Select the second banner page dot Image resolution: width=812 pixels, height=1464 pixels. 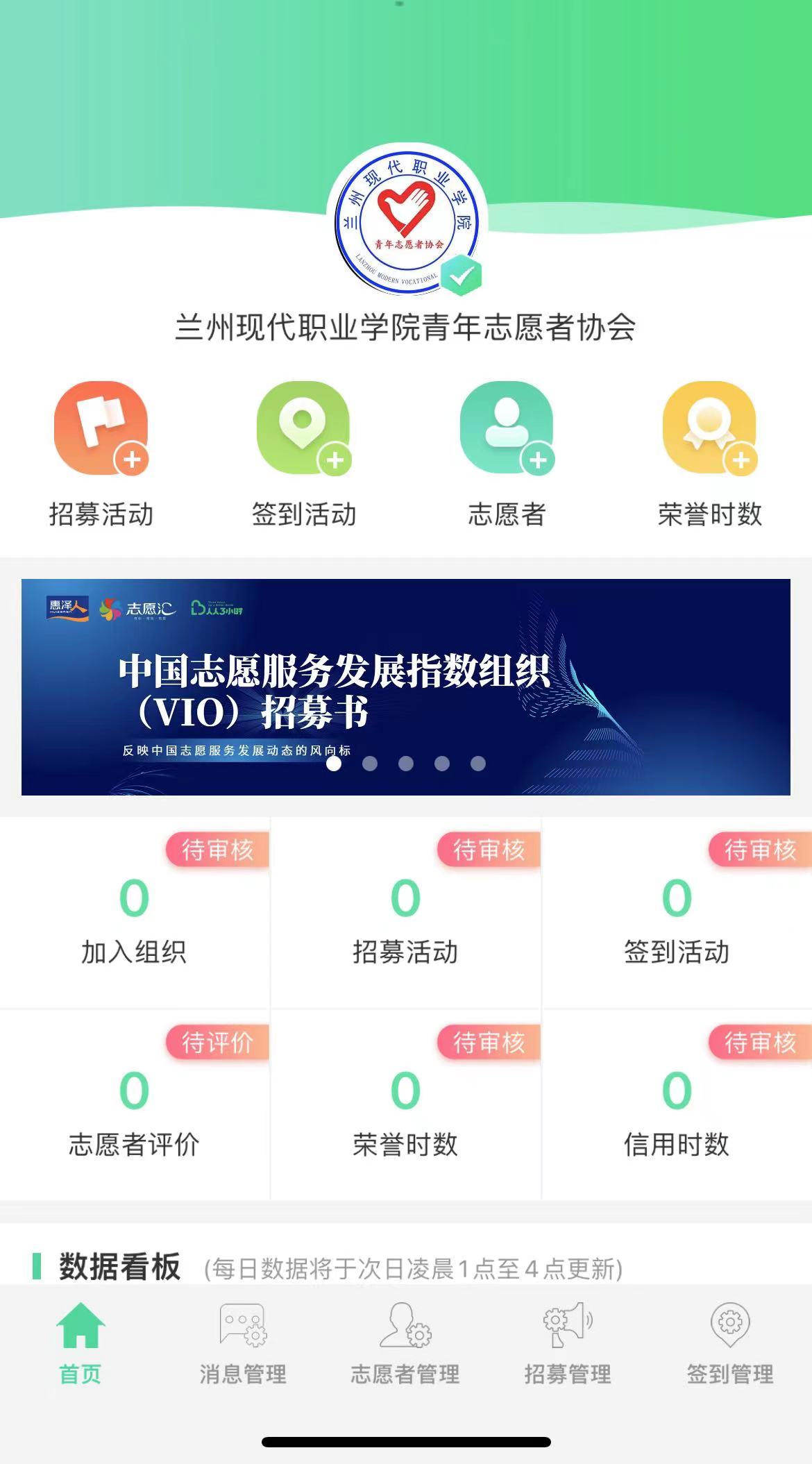[370, 764]
